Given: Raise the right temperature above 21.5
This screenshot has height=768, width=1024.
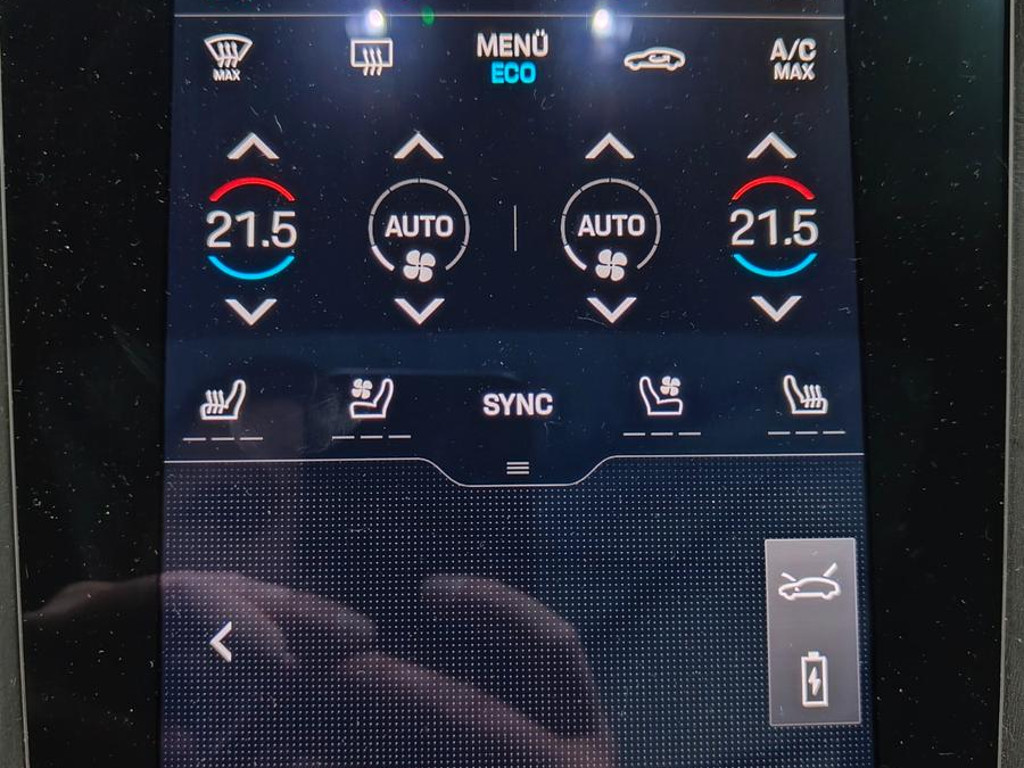Looking at the screenshot, I should coord(772,147).
